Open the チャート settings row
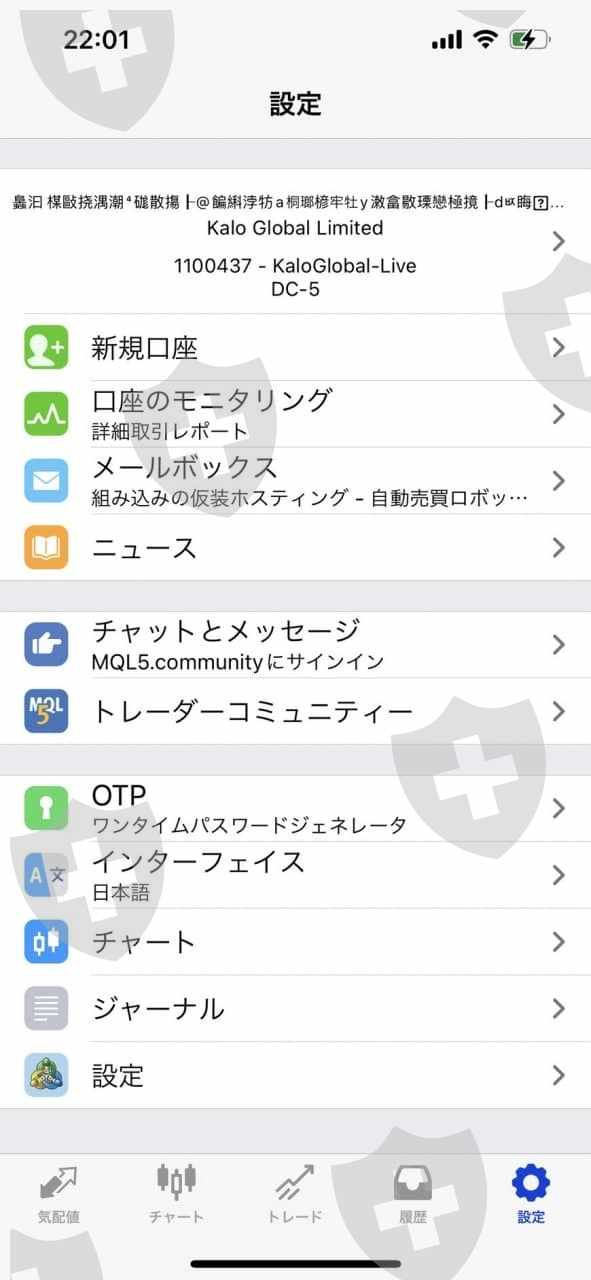 pos(295,942)
